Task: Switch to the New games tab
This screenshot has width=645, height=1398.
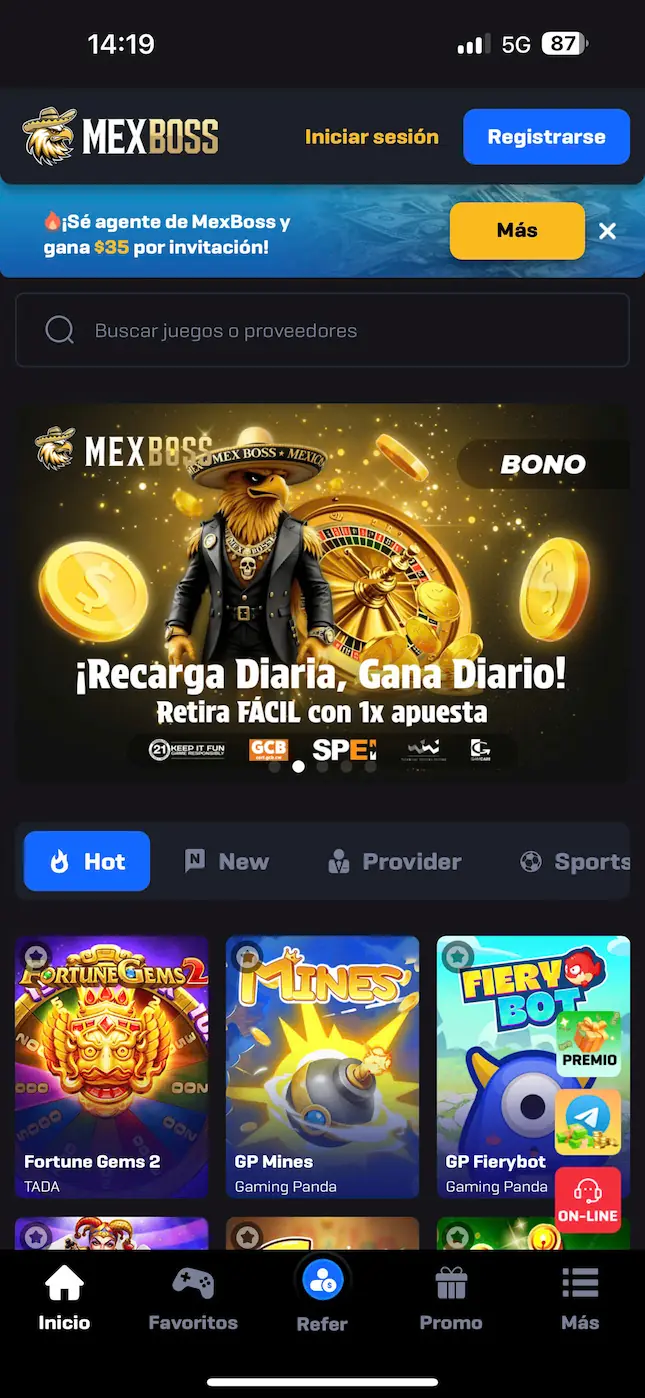Action: pyautogui.click(x=227, y=861)
